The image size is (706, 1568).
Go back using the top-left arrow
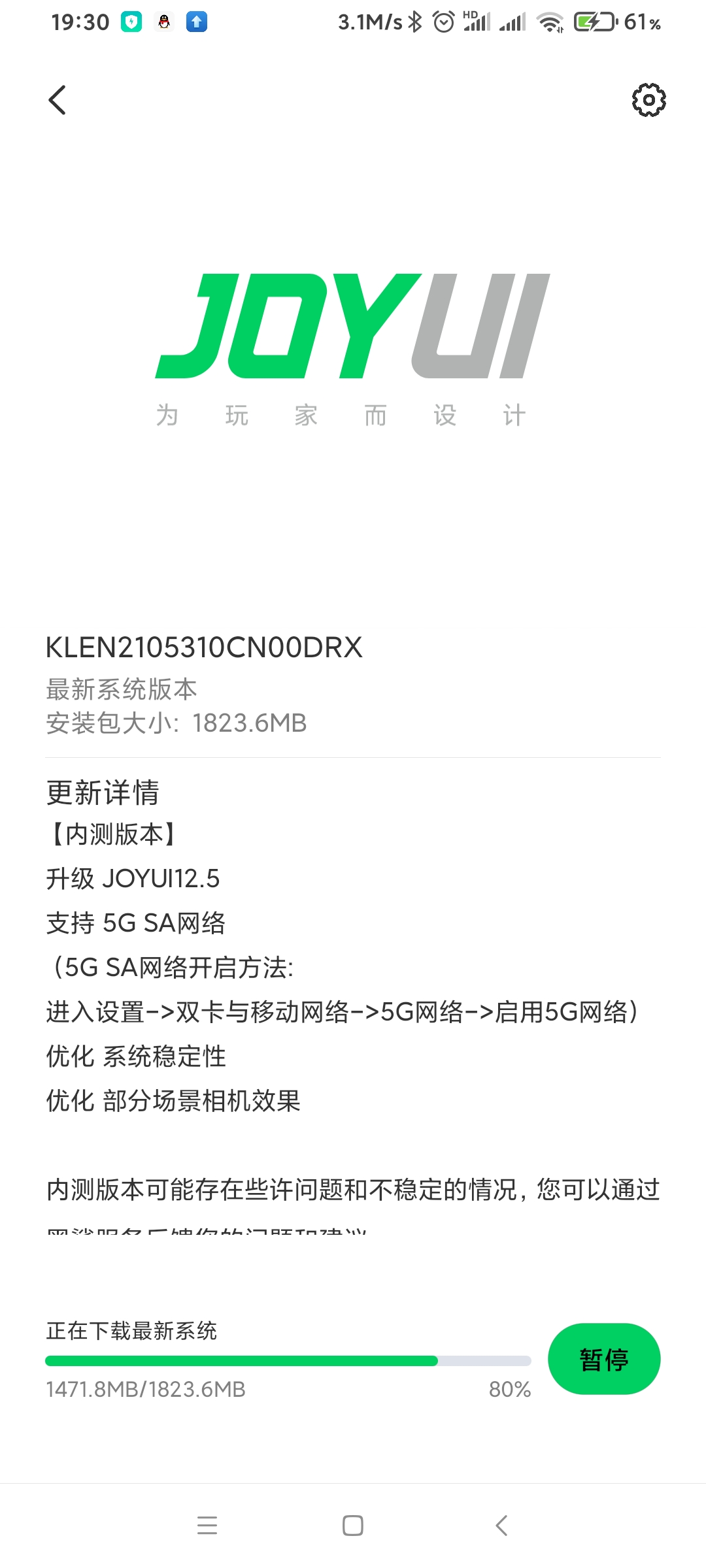pyautogui.click(x=58, y=100)
